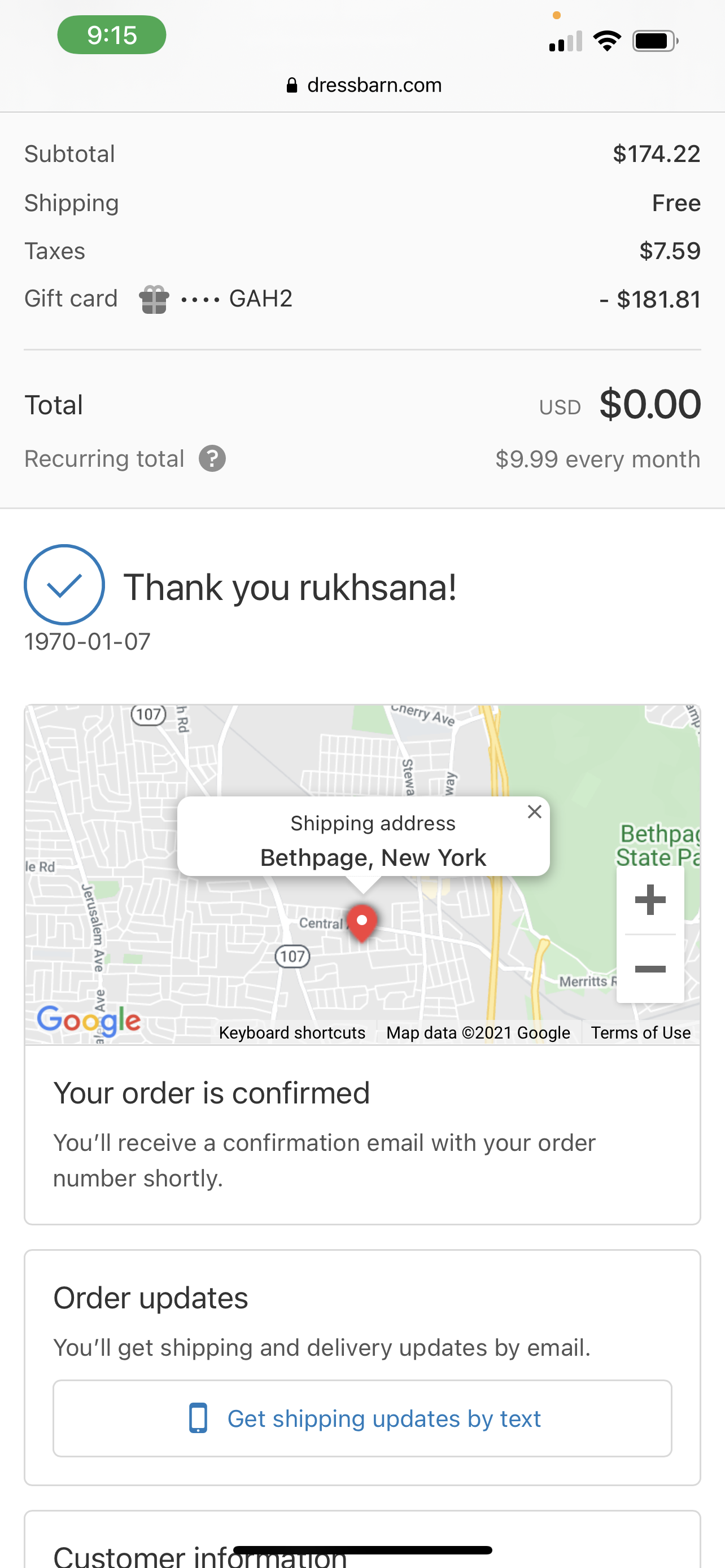Zoom in on the map

649,900
